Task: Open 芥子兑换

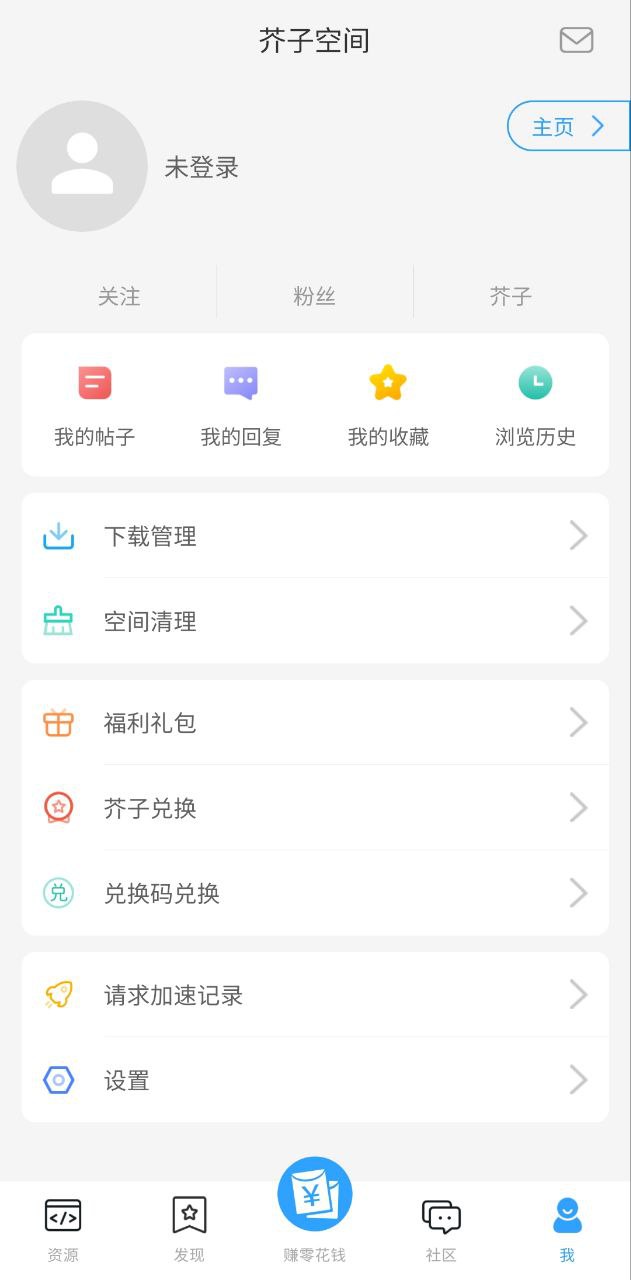Action: point(315,808)
